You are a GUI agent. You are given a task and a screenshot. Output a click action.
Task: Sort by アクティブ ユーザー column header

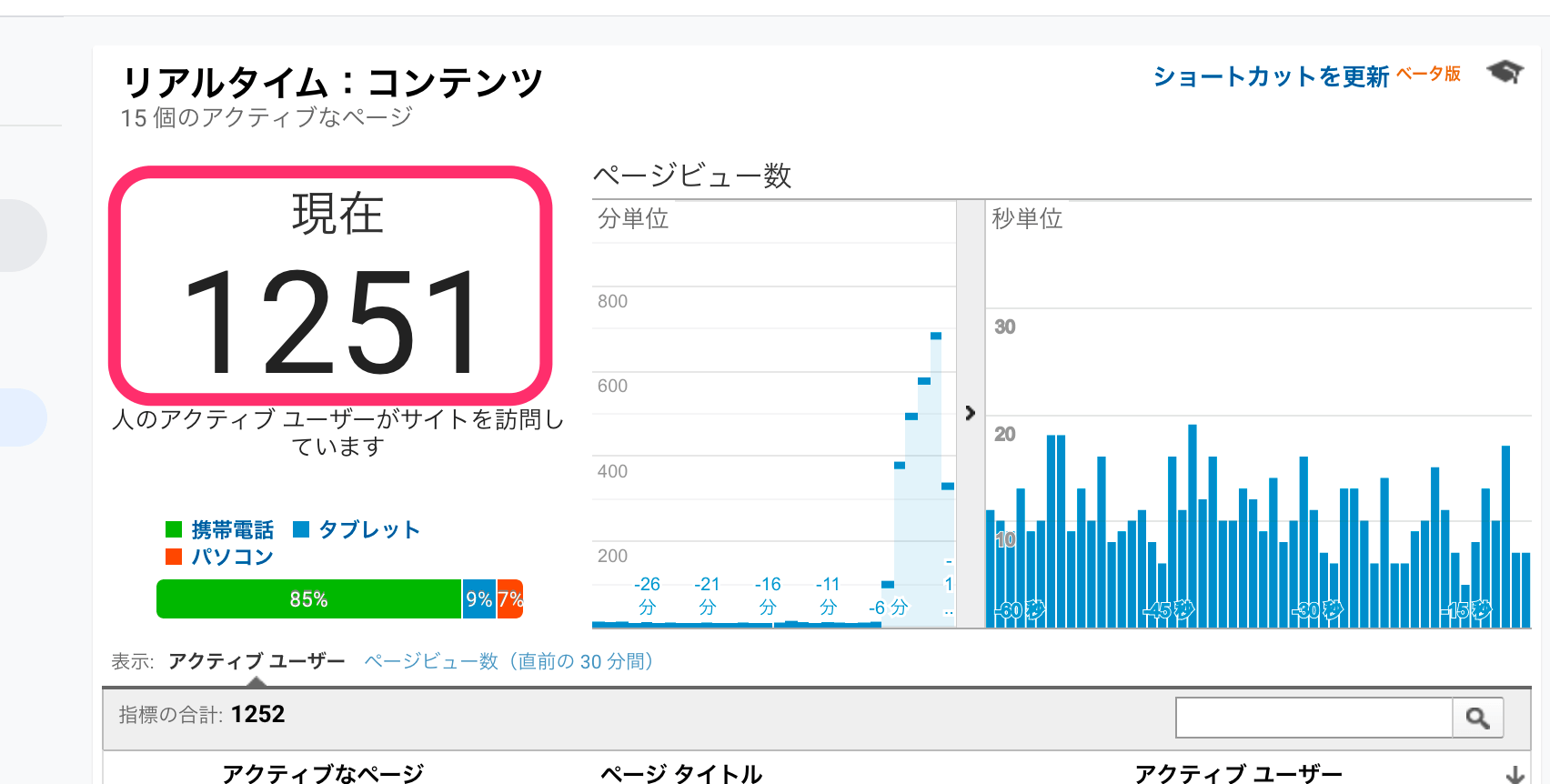coord(1238,773)
